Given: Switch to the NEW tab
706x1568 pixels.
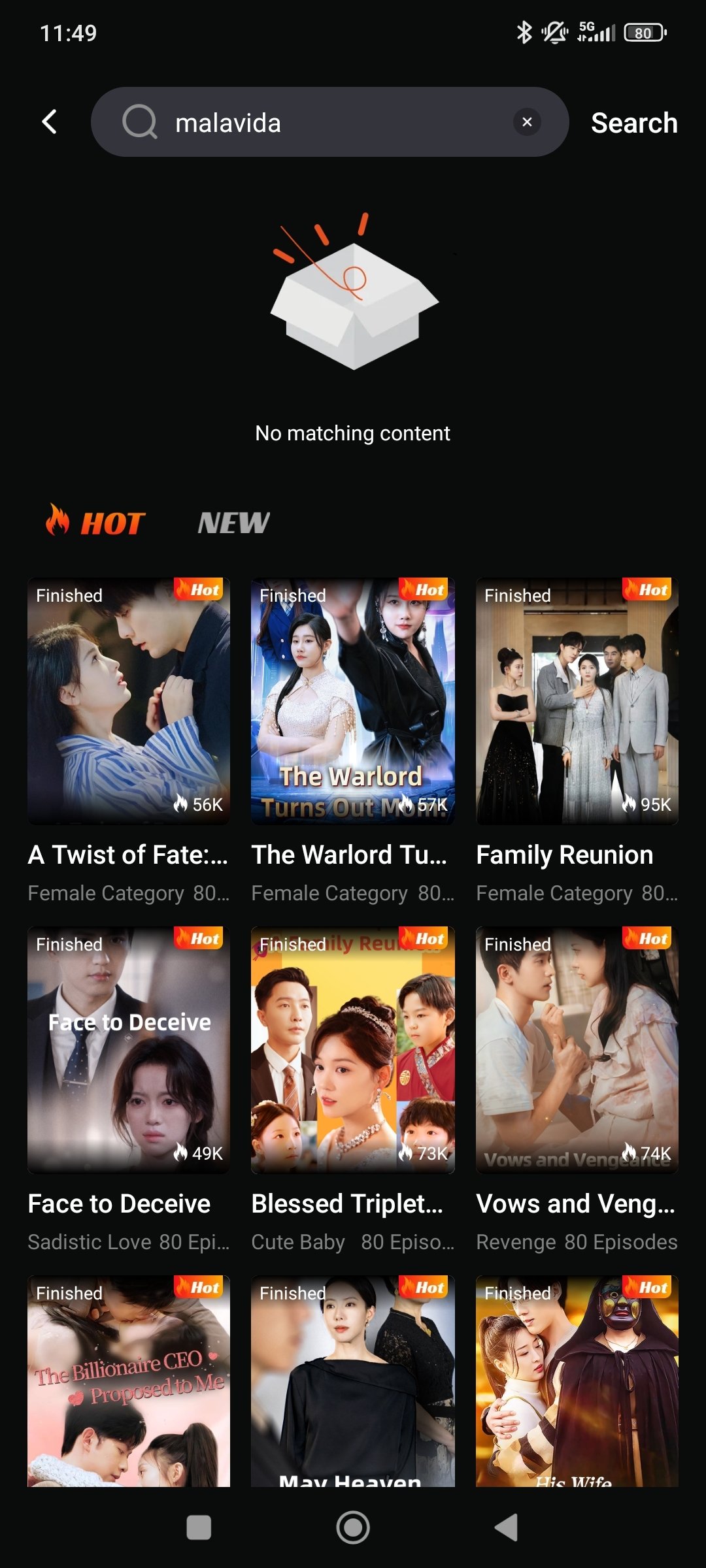Looking at the screenshot, I should click(233, 523).
